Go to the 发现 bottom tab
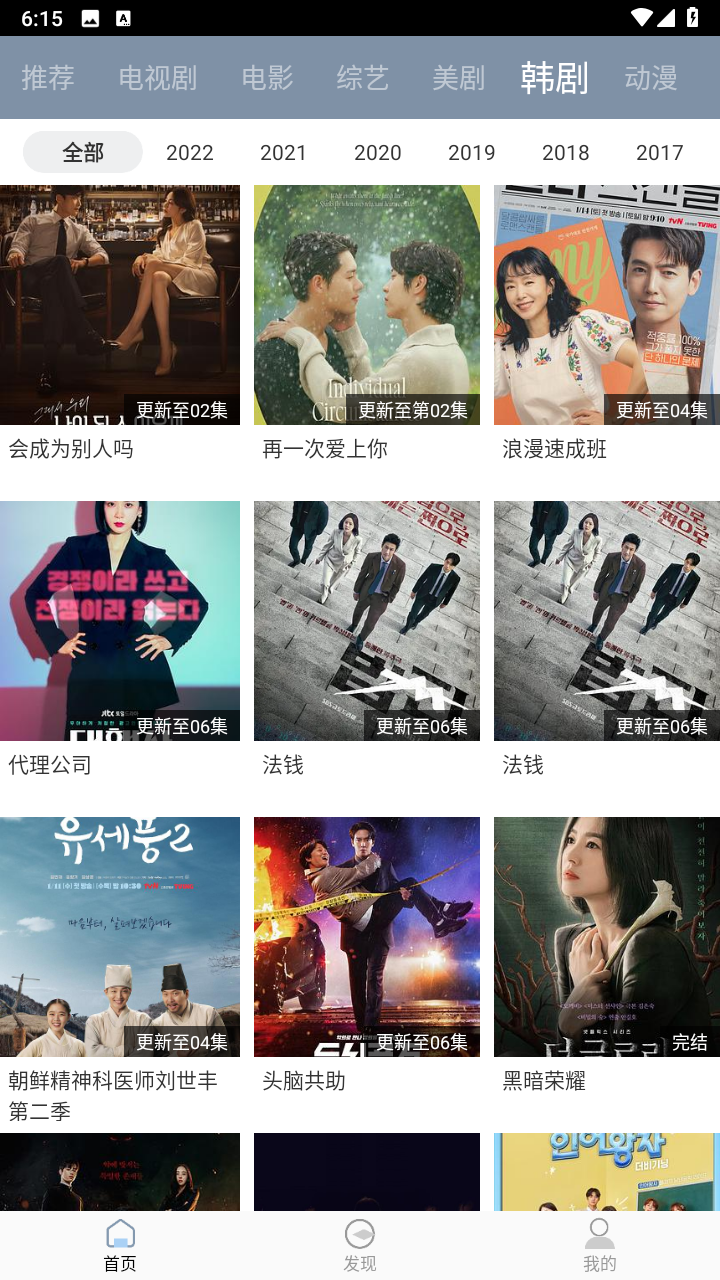720x1280 pixels. 360,1245
